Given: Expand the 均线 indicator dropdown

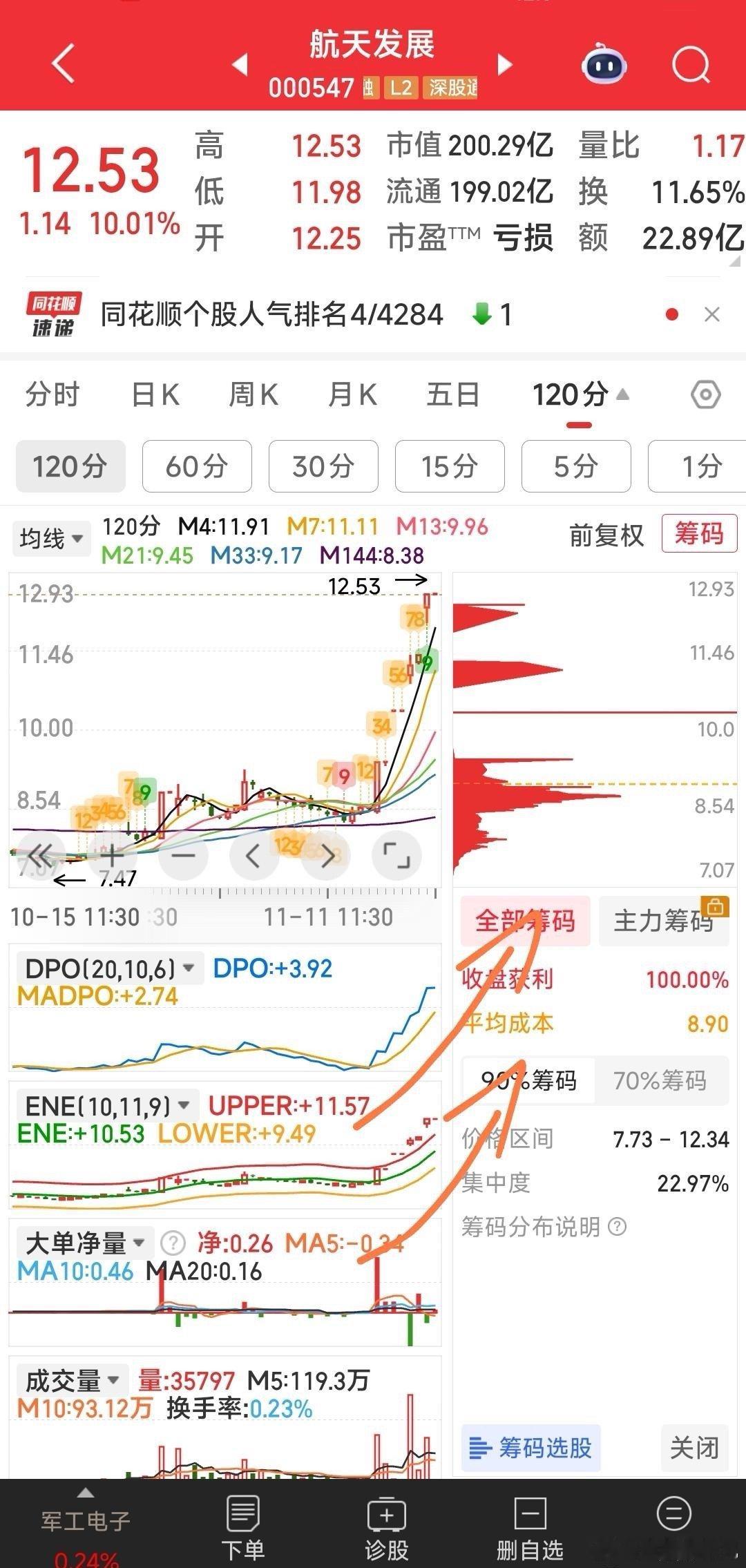Looking at the screenshot, I should pos(51,538).
